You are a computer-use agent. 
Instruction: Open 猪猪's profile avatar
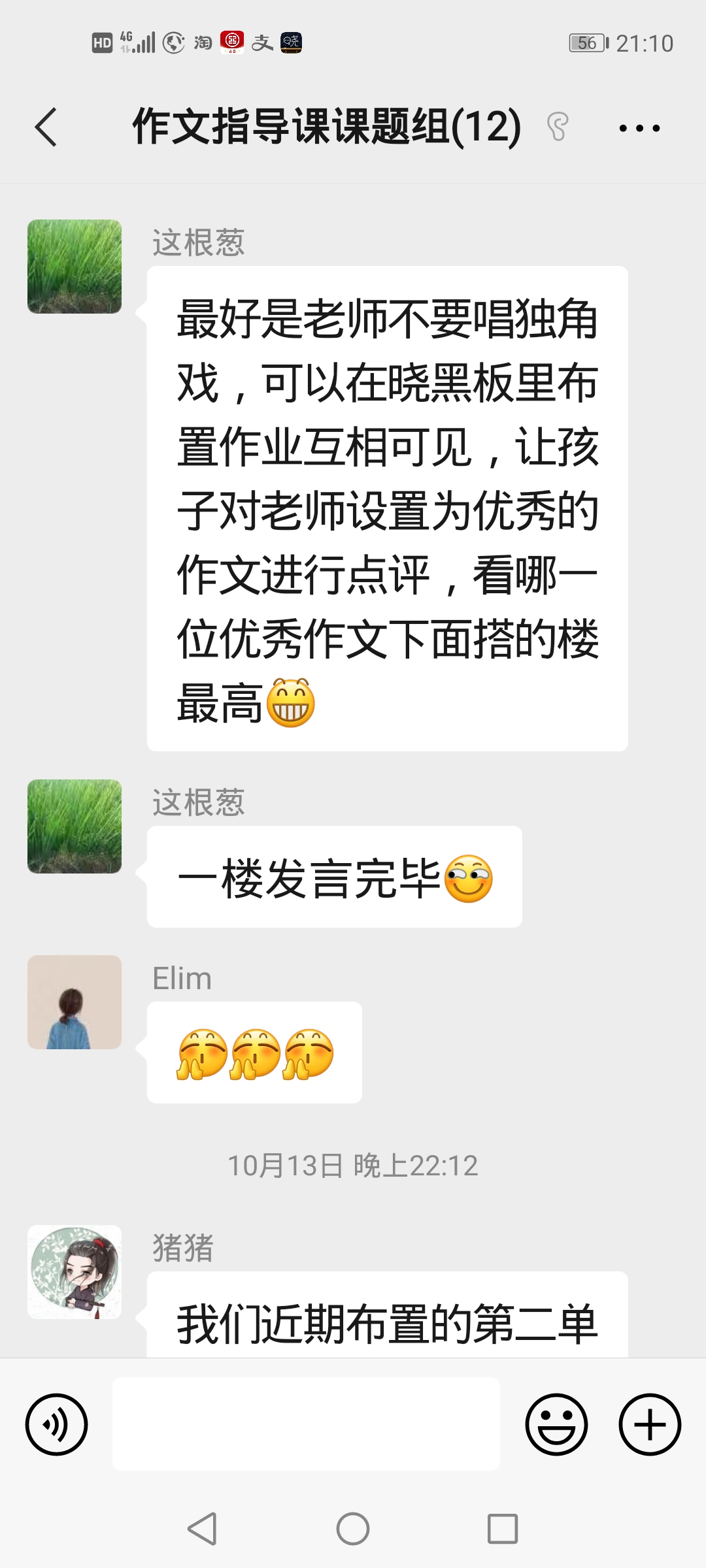(75, 1271)
